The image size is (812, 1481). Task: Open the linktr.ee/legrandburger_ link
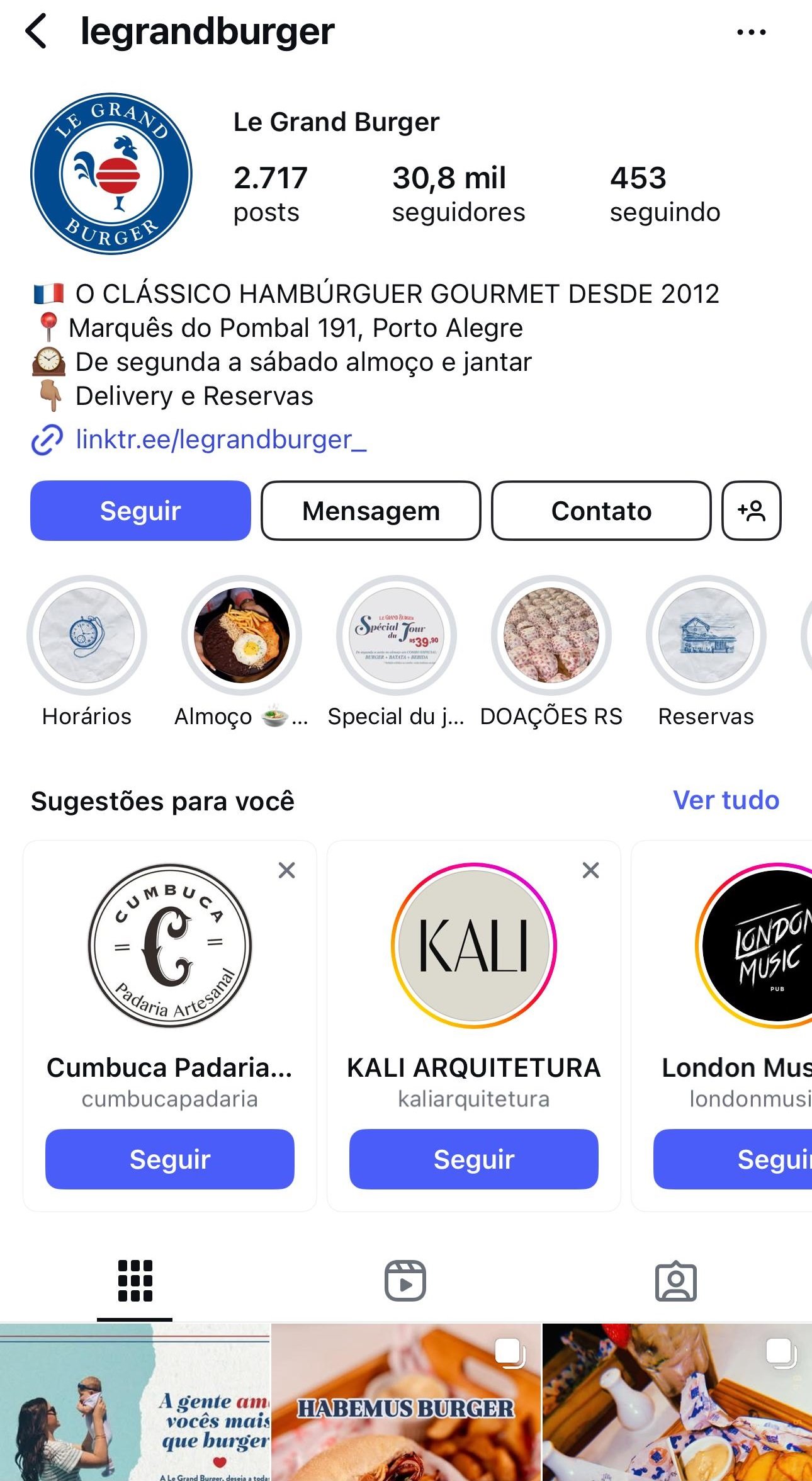click(x=220, y=440)
